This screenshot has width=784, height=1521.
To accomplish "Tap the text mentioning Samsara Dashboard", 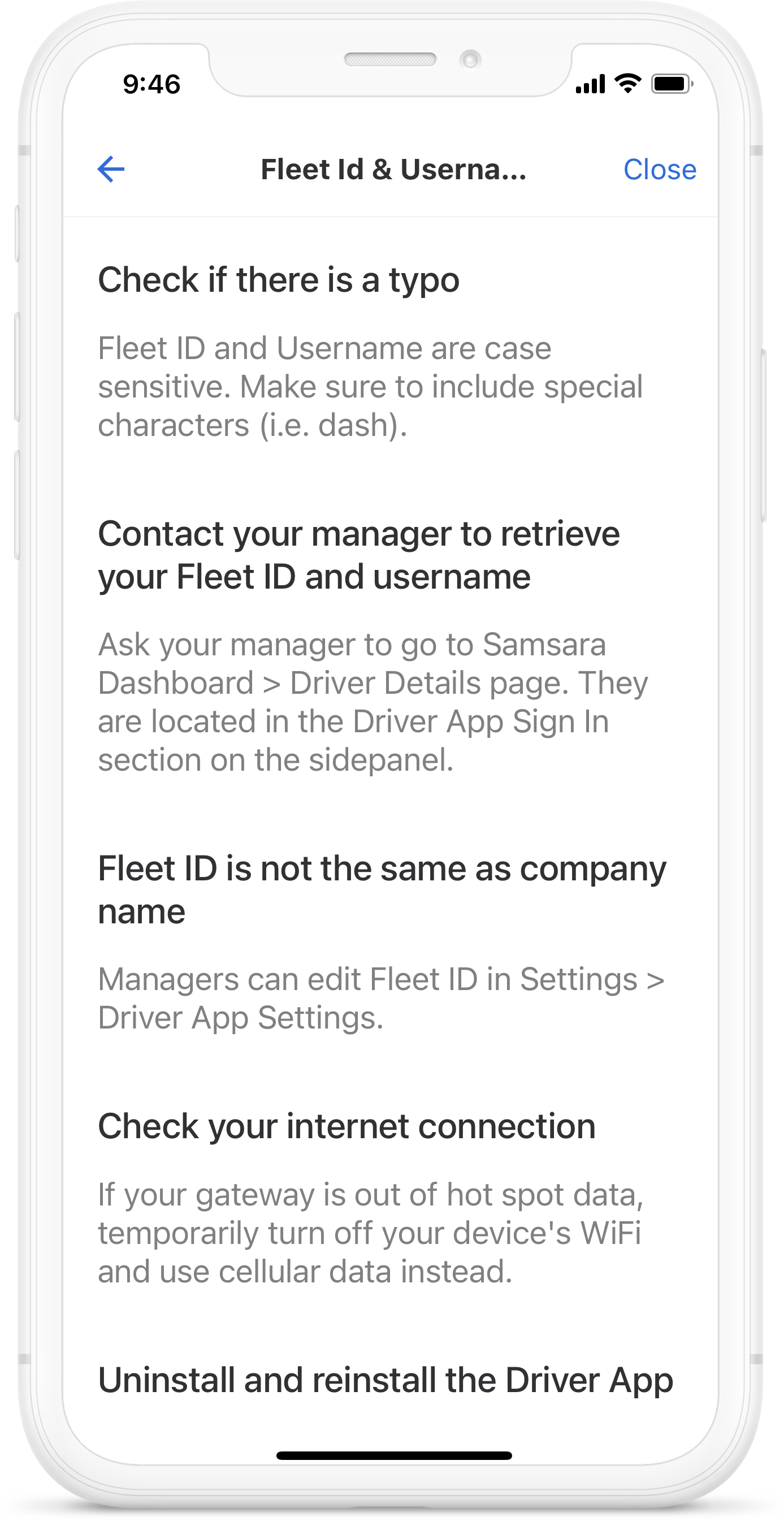I will tap(373, 701).
